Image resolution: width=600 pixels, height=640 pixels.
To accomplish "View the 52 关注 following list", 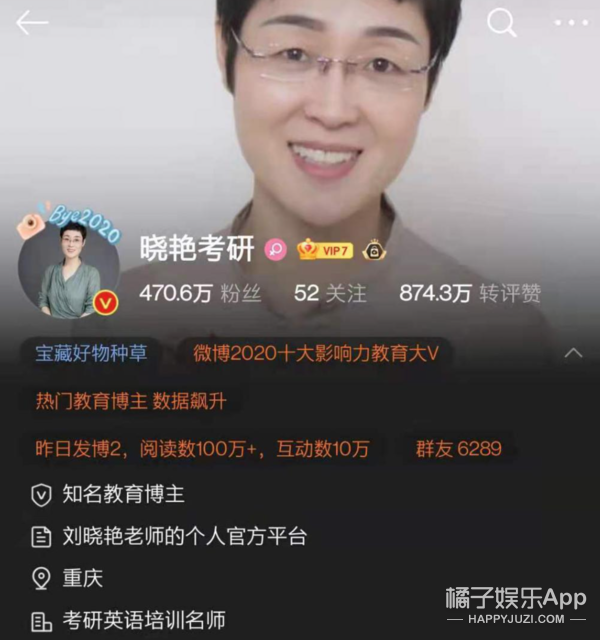I will (x=330, y=293).
